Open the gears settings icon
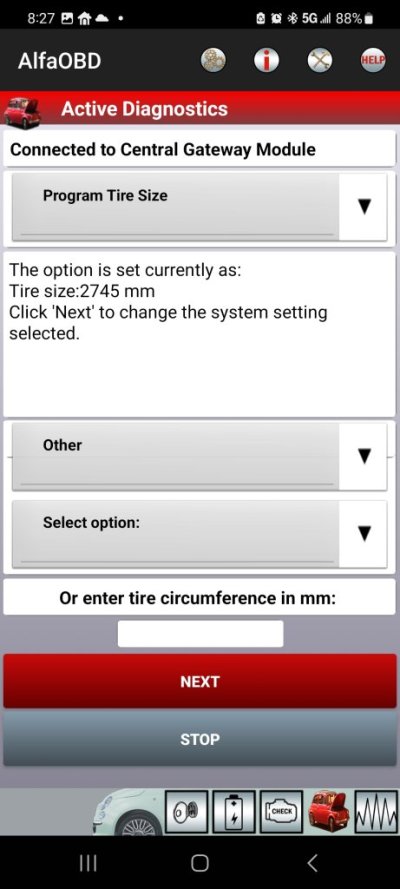400x889 pixels. [x=213, y=60]
